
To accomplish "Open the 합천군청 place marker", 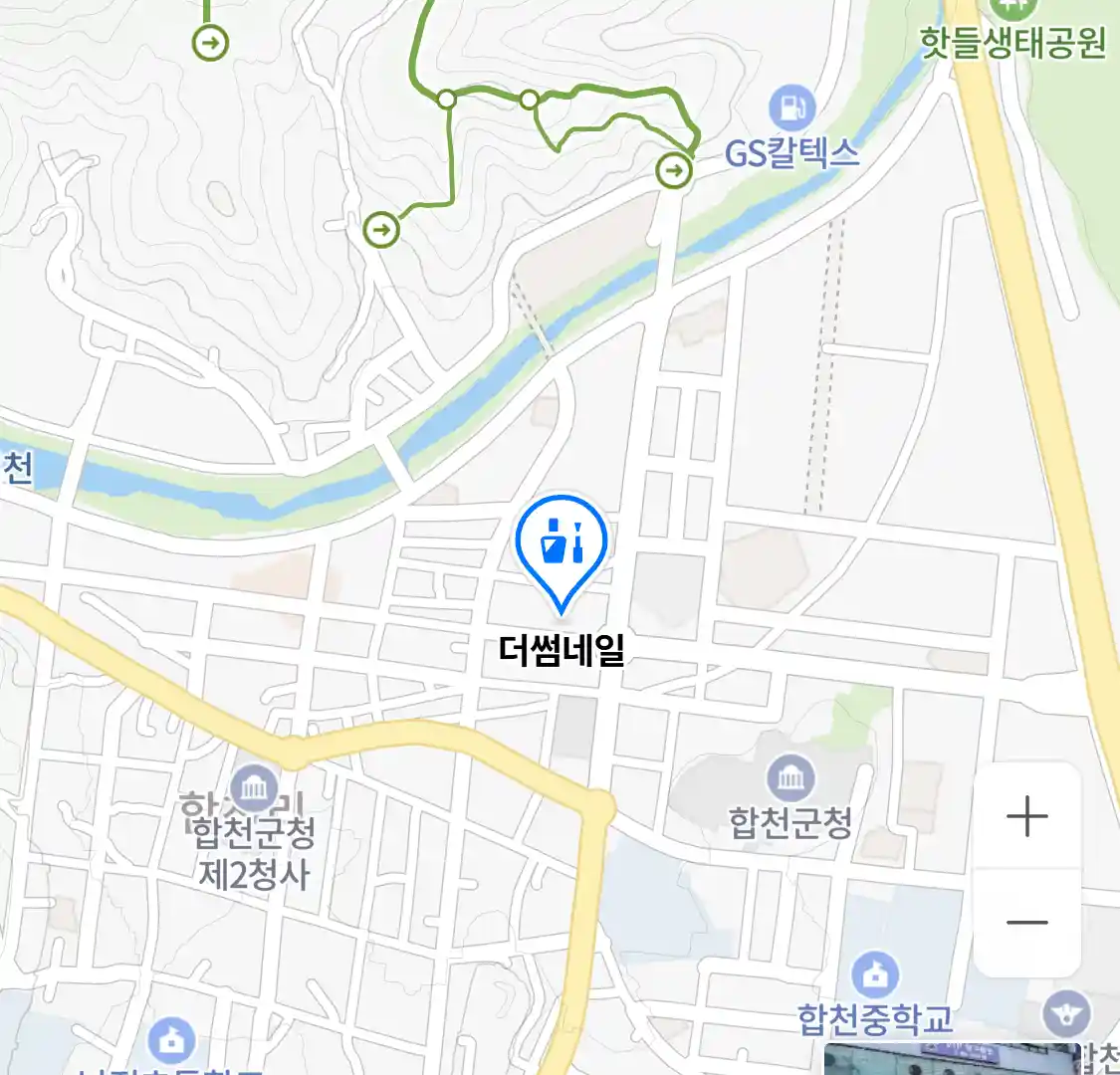I will (790, 777).
